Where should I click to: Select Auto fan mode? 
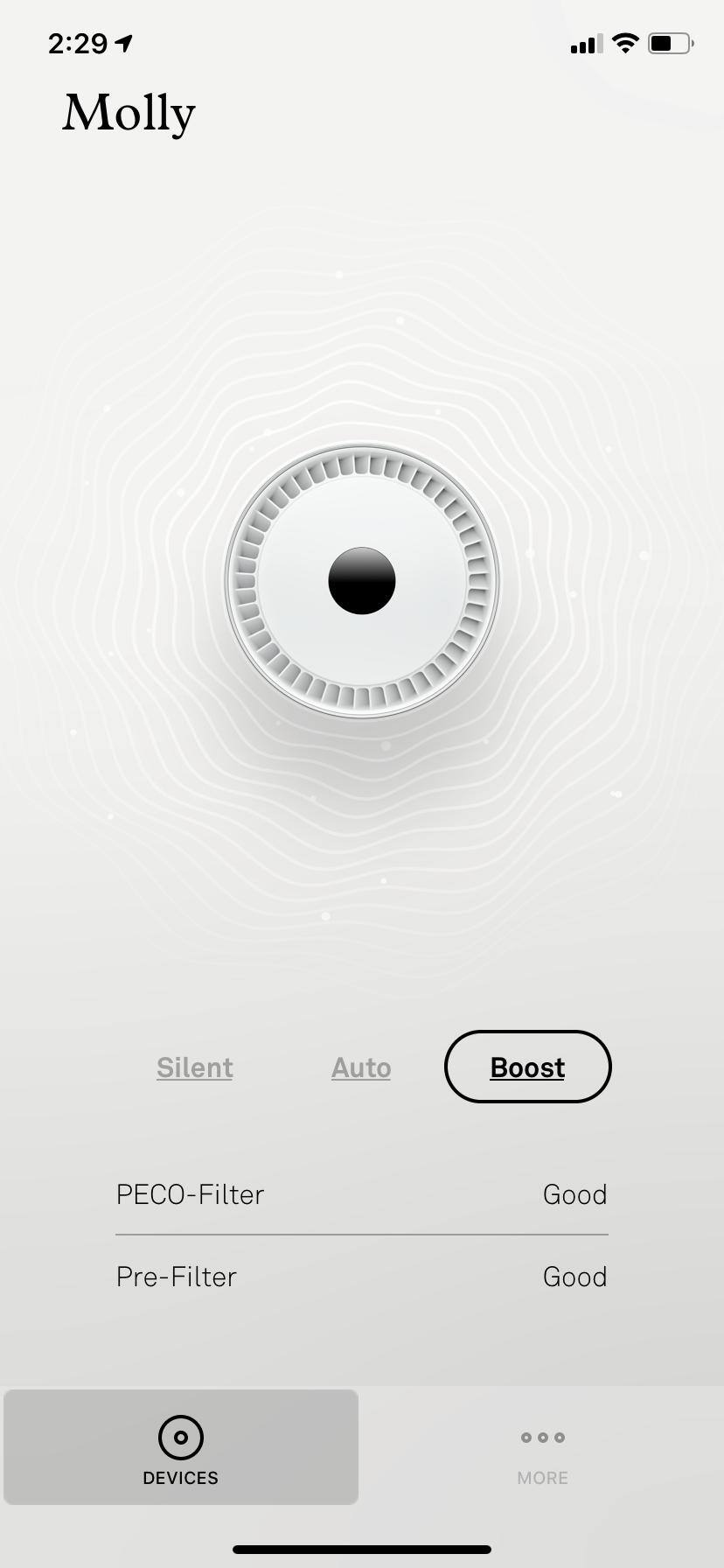click(x=360, y=1067)
